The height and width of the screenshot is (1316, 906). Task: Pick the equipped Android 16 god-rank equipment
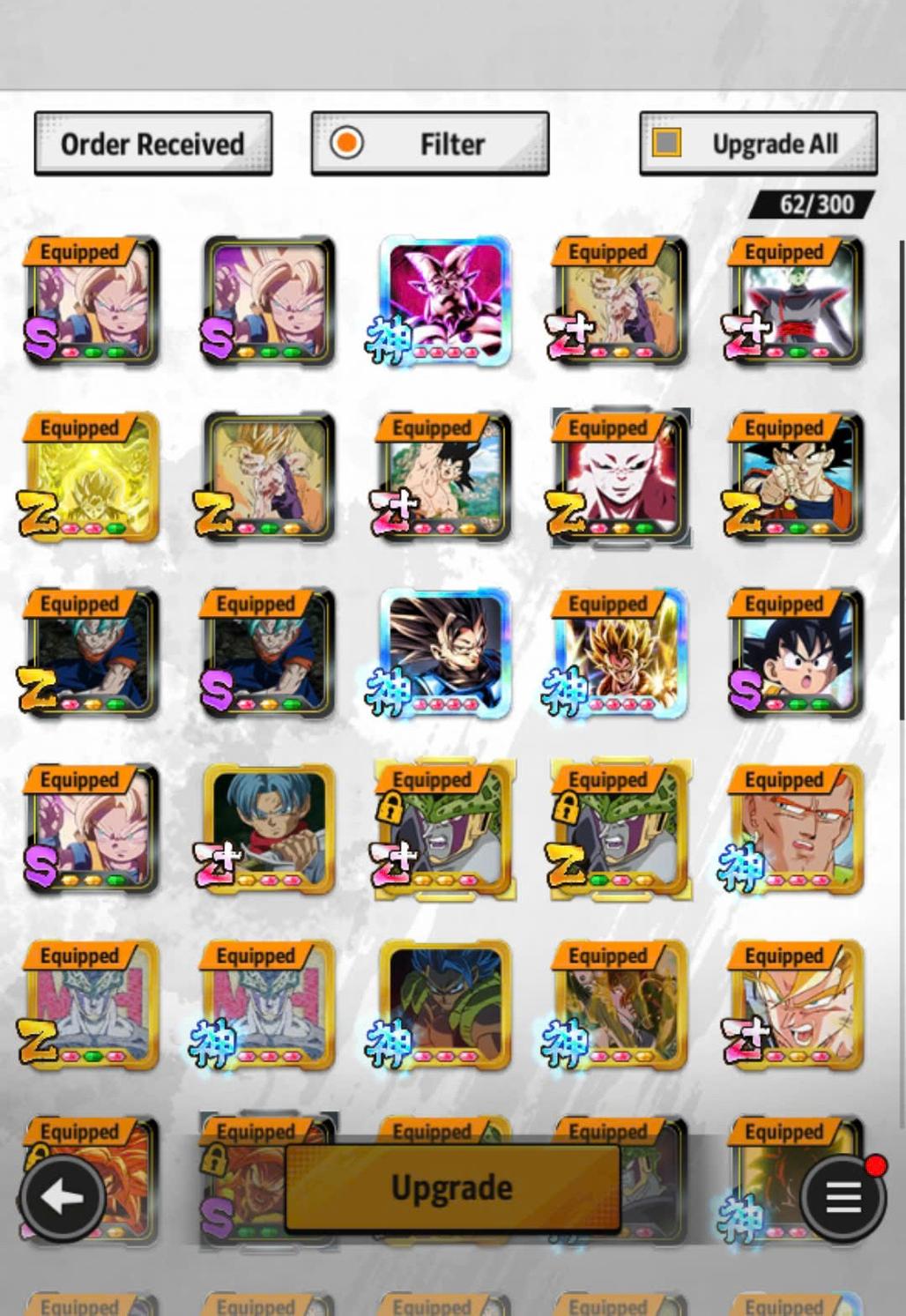click(x=797, y=829)
